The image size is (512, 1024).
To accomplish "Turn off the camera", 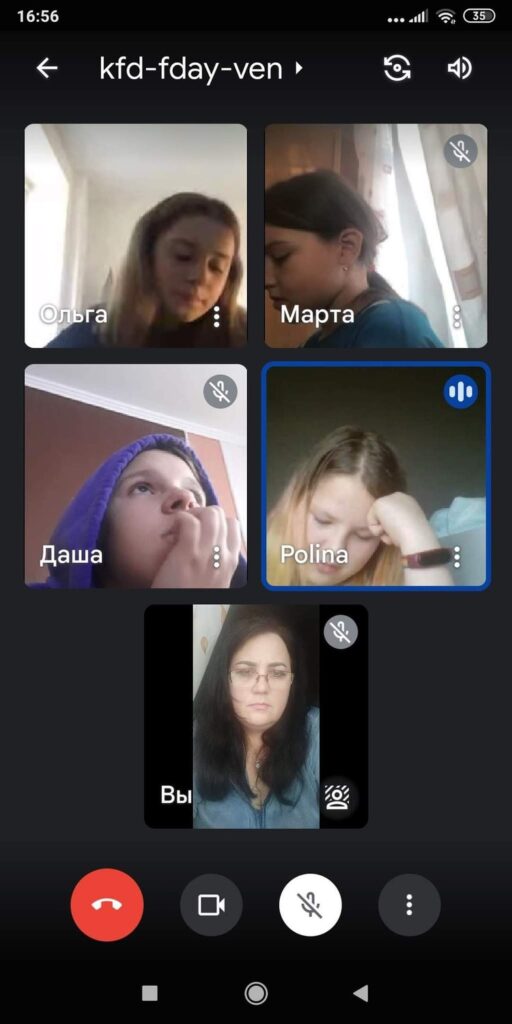I will 211,904.
